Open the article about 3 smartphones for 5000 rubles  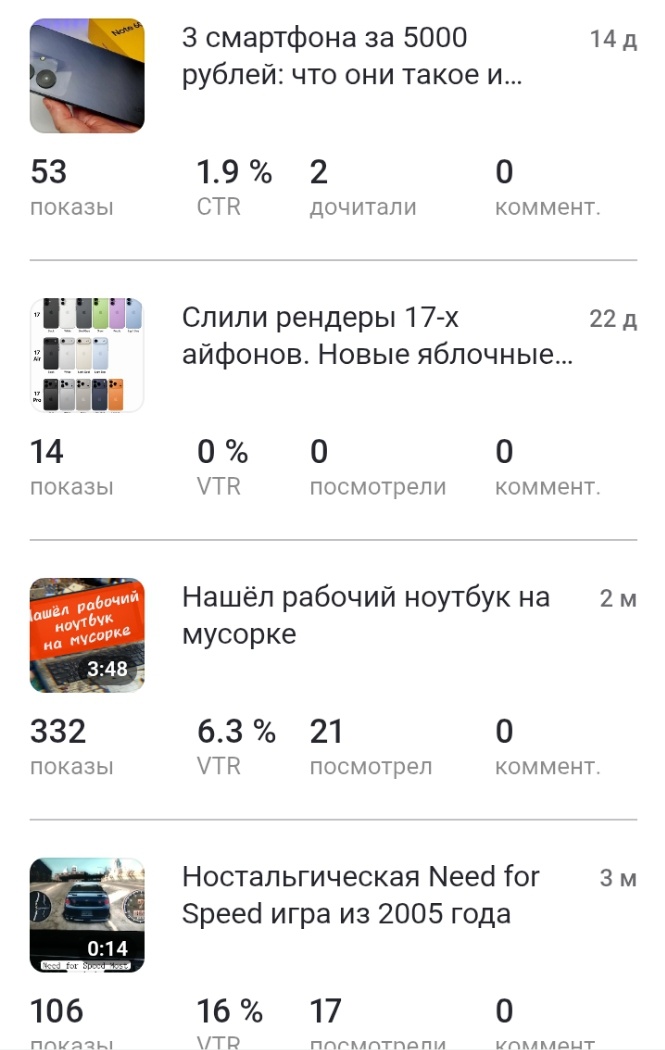click(351, 58)
